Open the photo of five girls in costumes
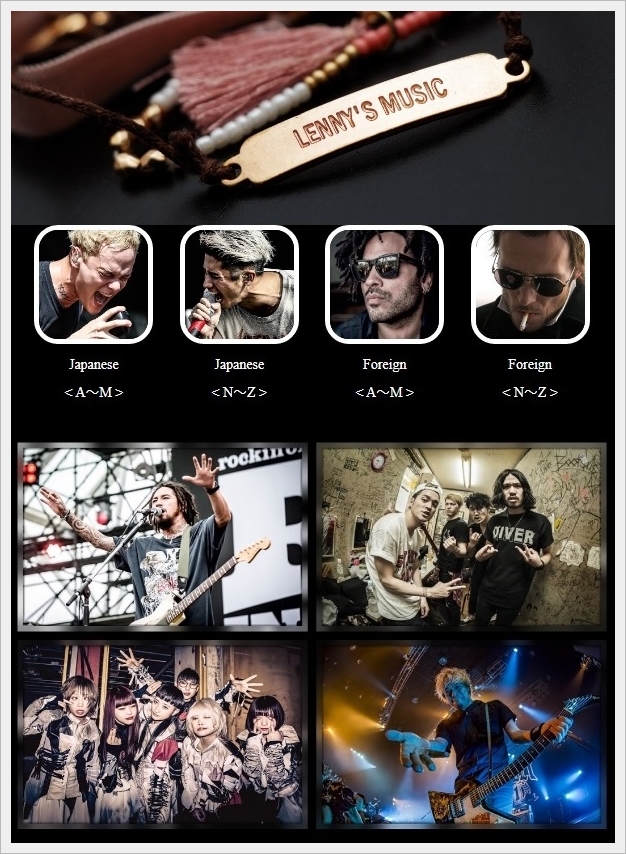Viewport: 626px width, 854px height. (x=162, y=734)
